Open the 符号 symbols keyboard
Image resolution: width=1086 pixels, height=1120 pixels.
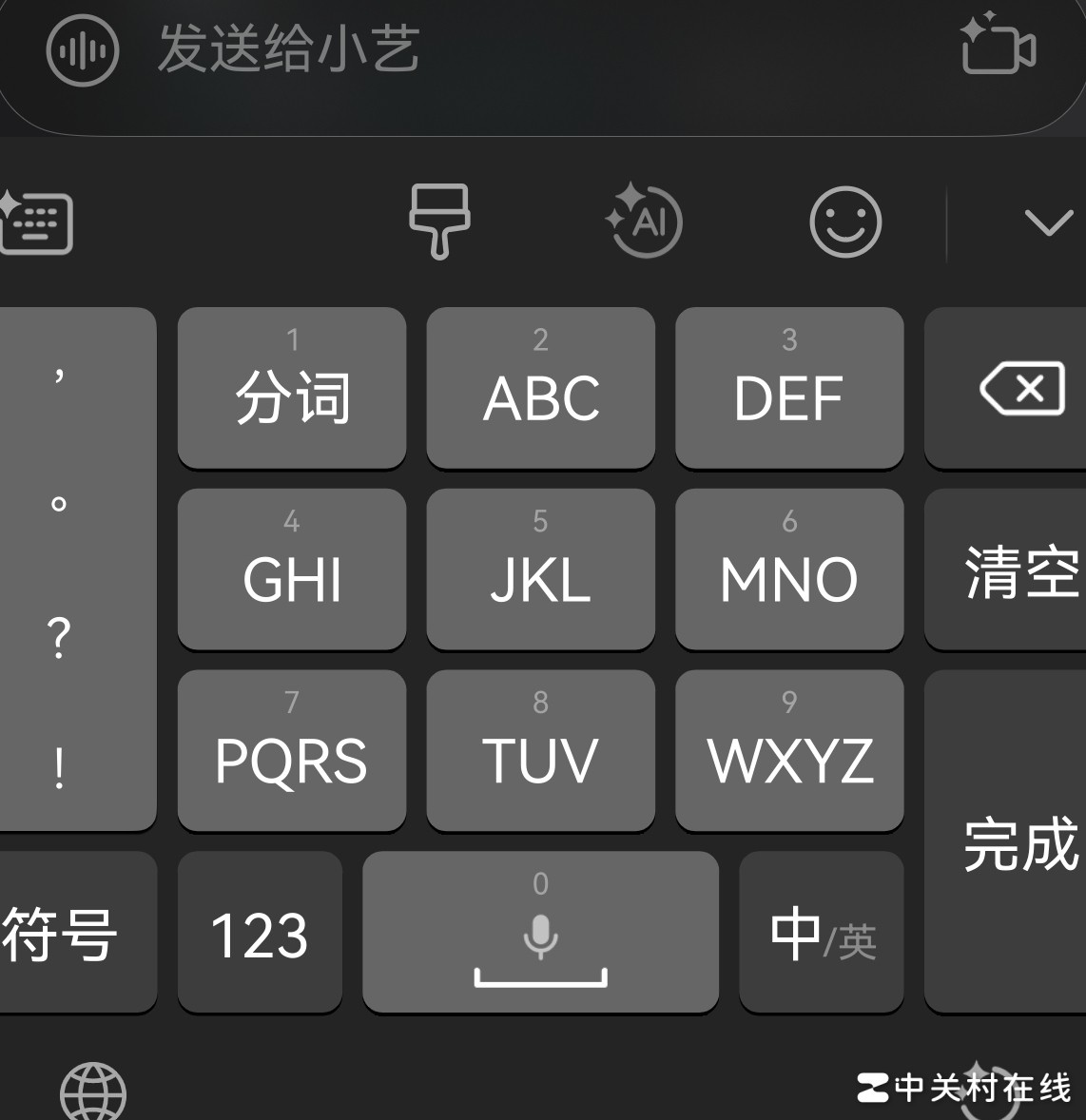(x=67, y=933)
